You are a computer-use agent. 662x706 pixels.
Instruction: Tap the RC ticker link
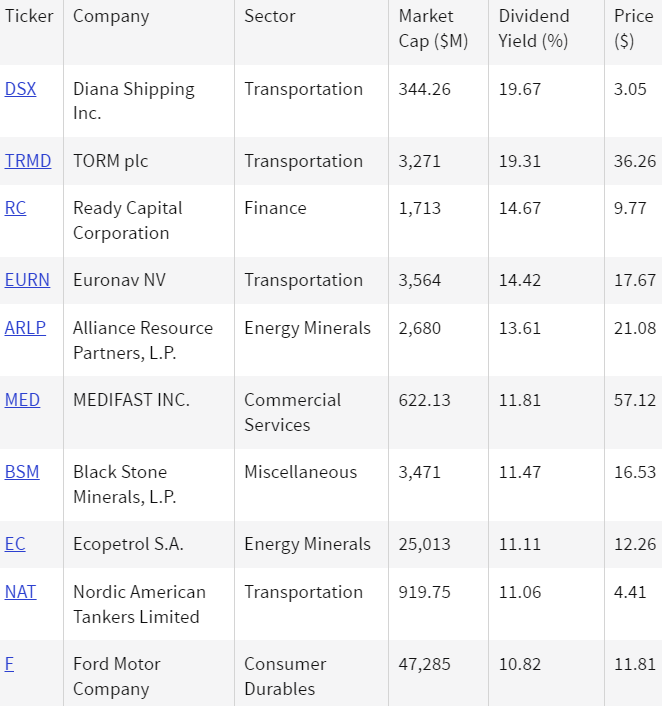(x=16, y=208)
